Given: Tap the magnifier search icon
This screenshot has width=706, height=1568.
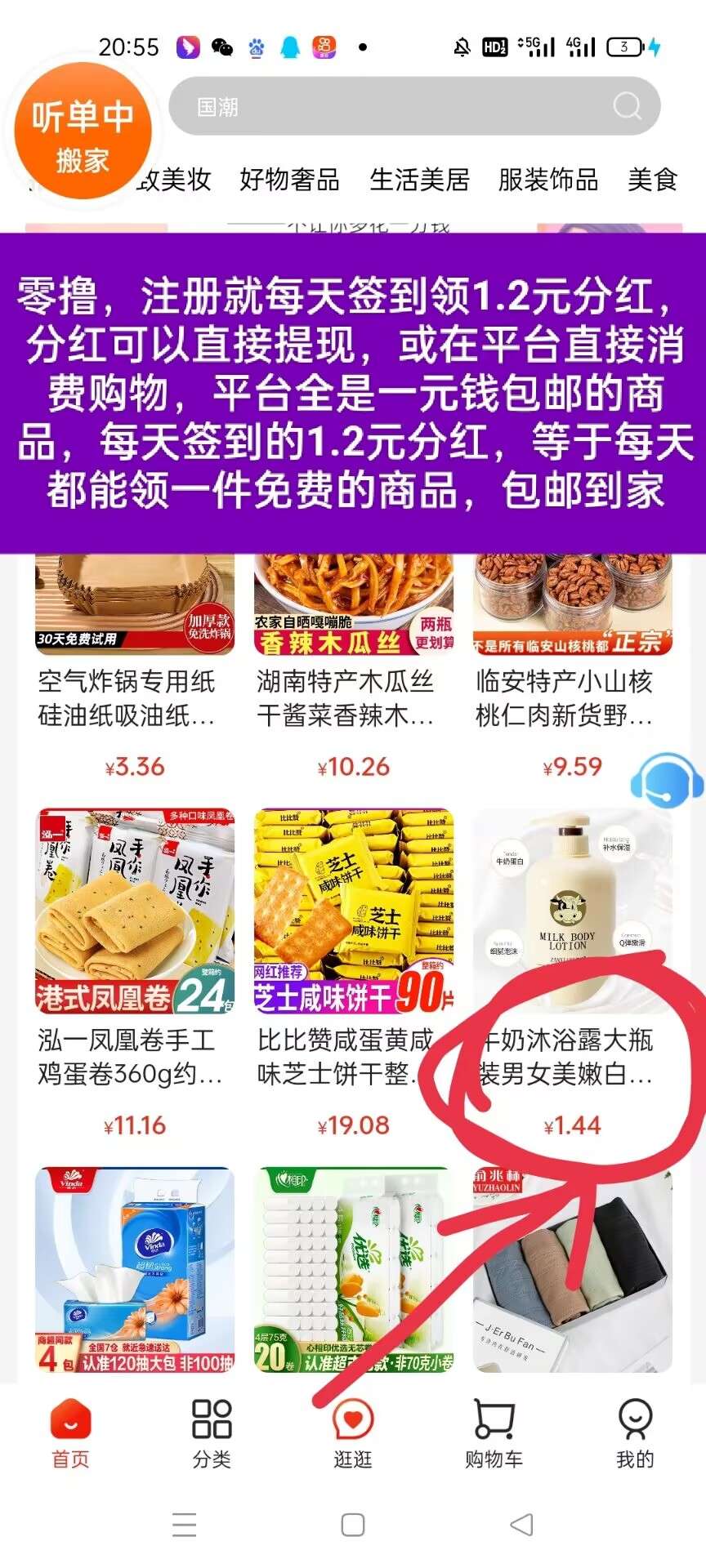Looking at the screenshot, I should [x=627, y=106].
